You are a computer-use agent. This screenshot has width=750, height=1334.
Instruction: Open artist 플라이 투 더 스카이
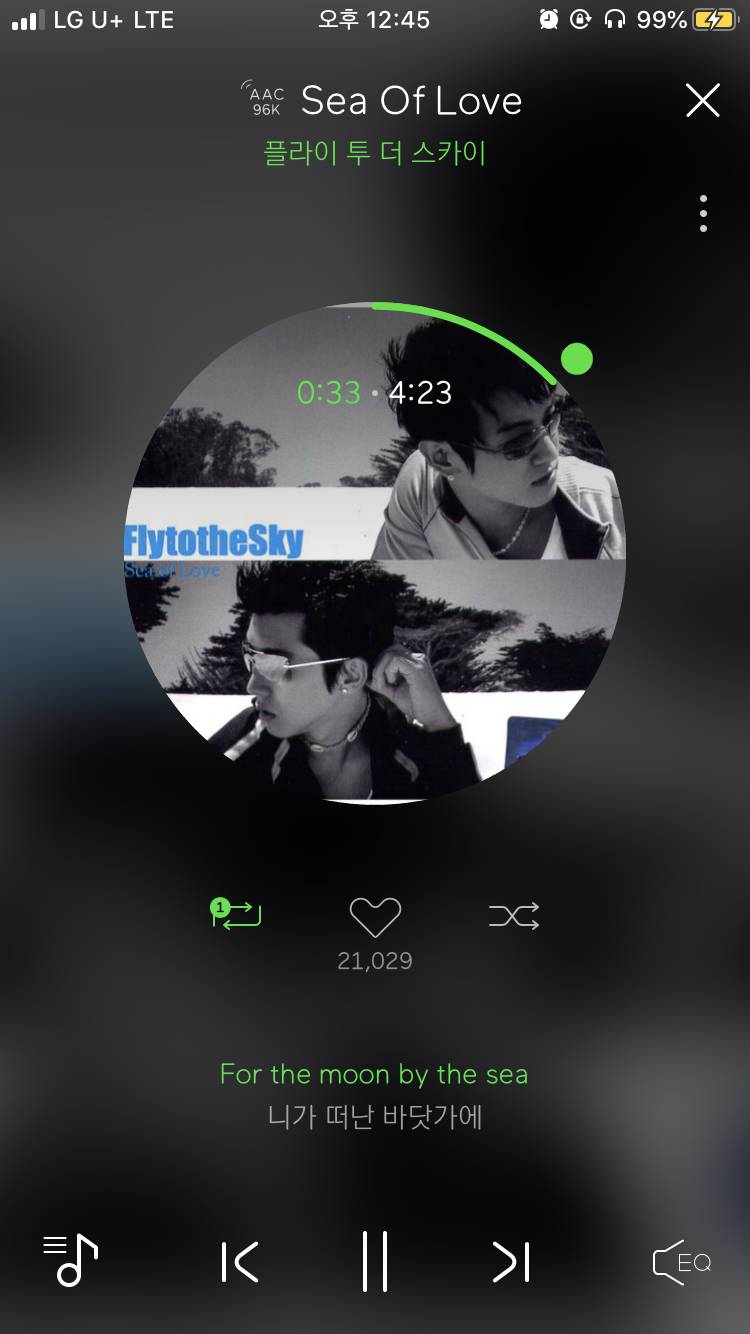pos(374,153)
